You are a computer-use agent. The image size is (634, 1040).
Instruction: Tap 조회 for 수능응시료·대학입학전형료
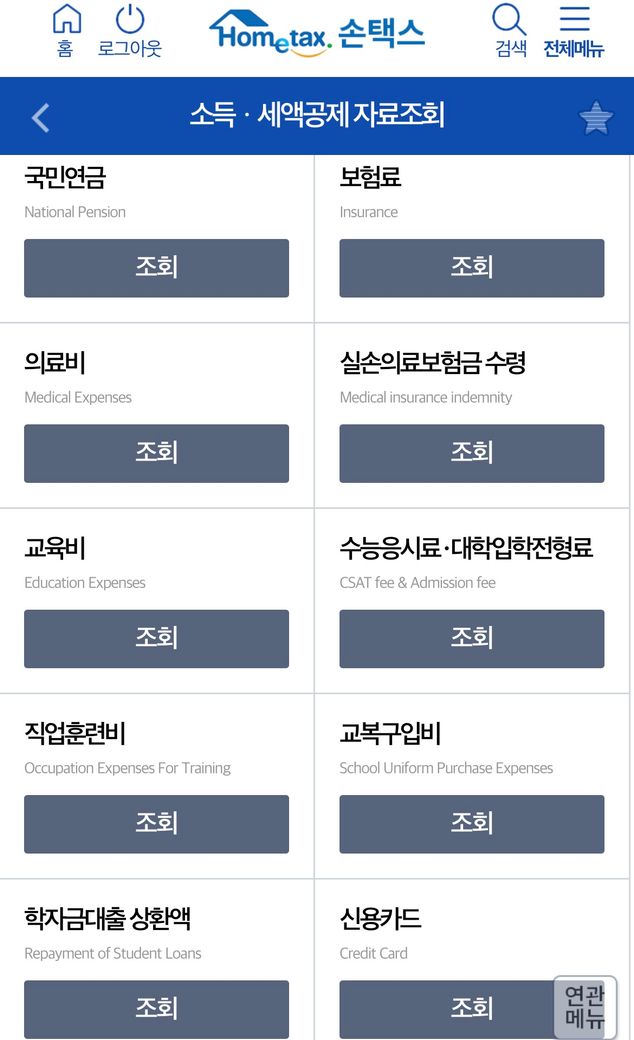[472, 639]
